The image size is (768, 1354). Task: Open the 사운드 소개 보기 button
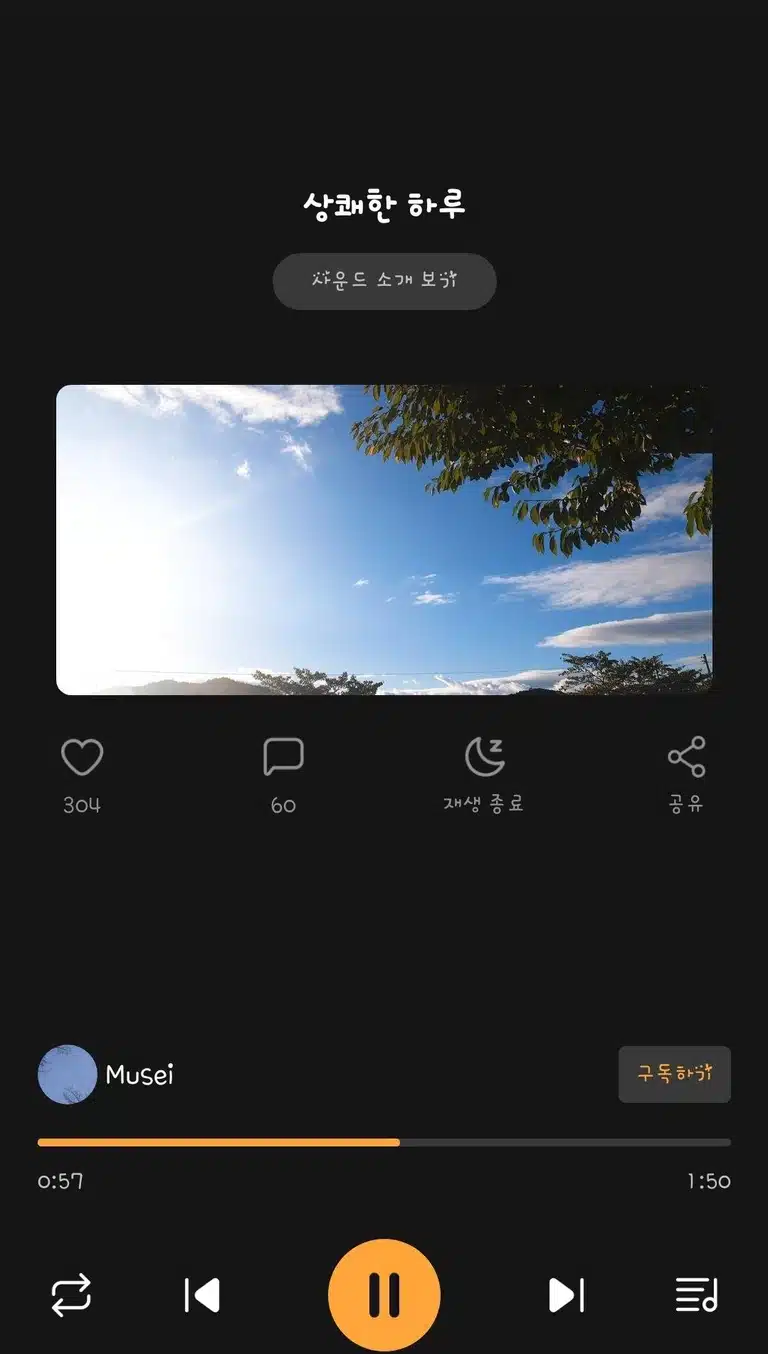pos(384,281)
